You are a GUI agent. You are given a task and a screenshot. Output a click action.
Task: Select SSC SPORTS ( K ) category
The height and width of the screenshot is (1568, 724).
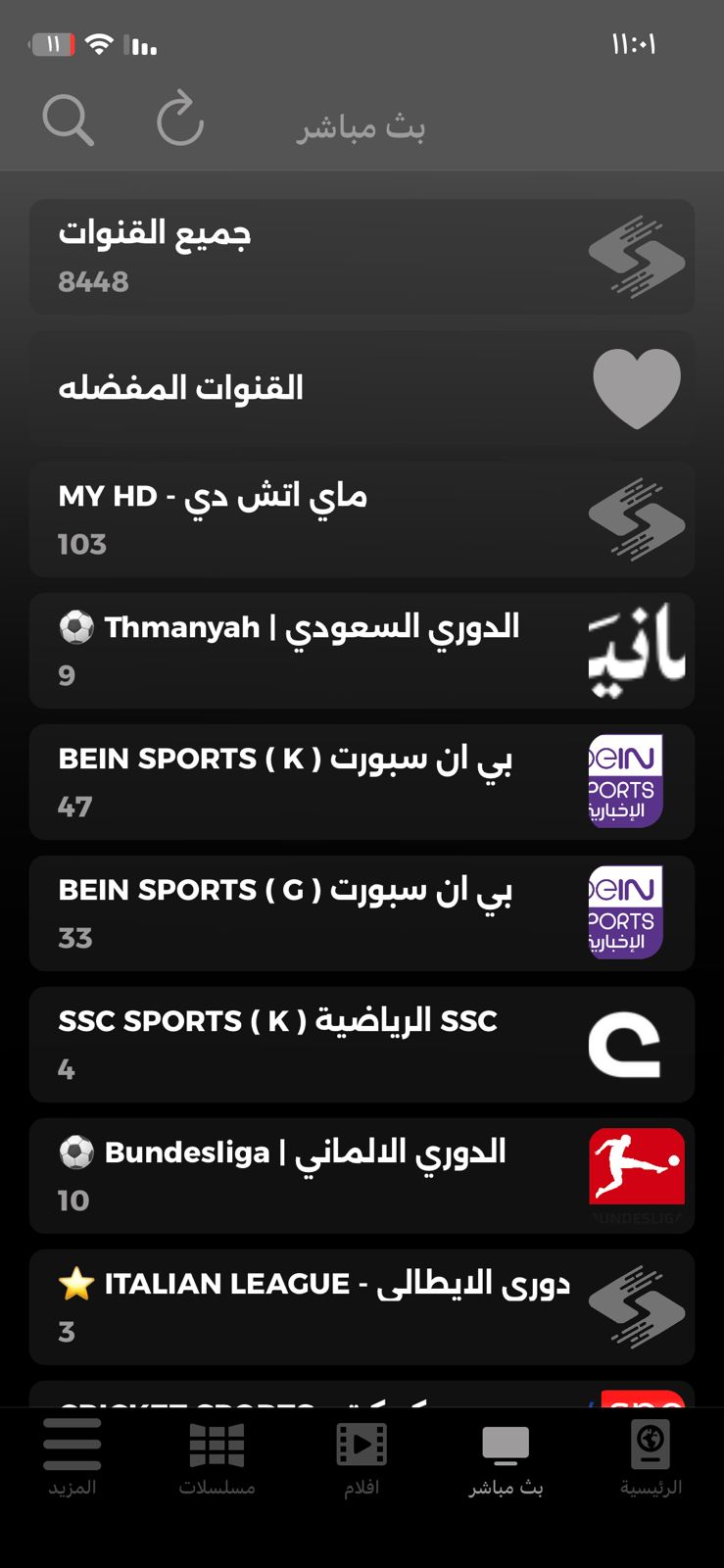coord(362,1045)
